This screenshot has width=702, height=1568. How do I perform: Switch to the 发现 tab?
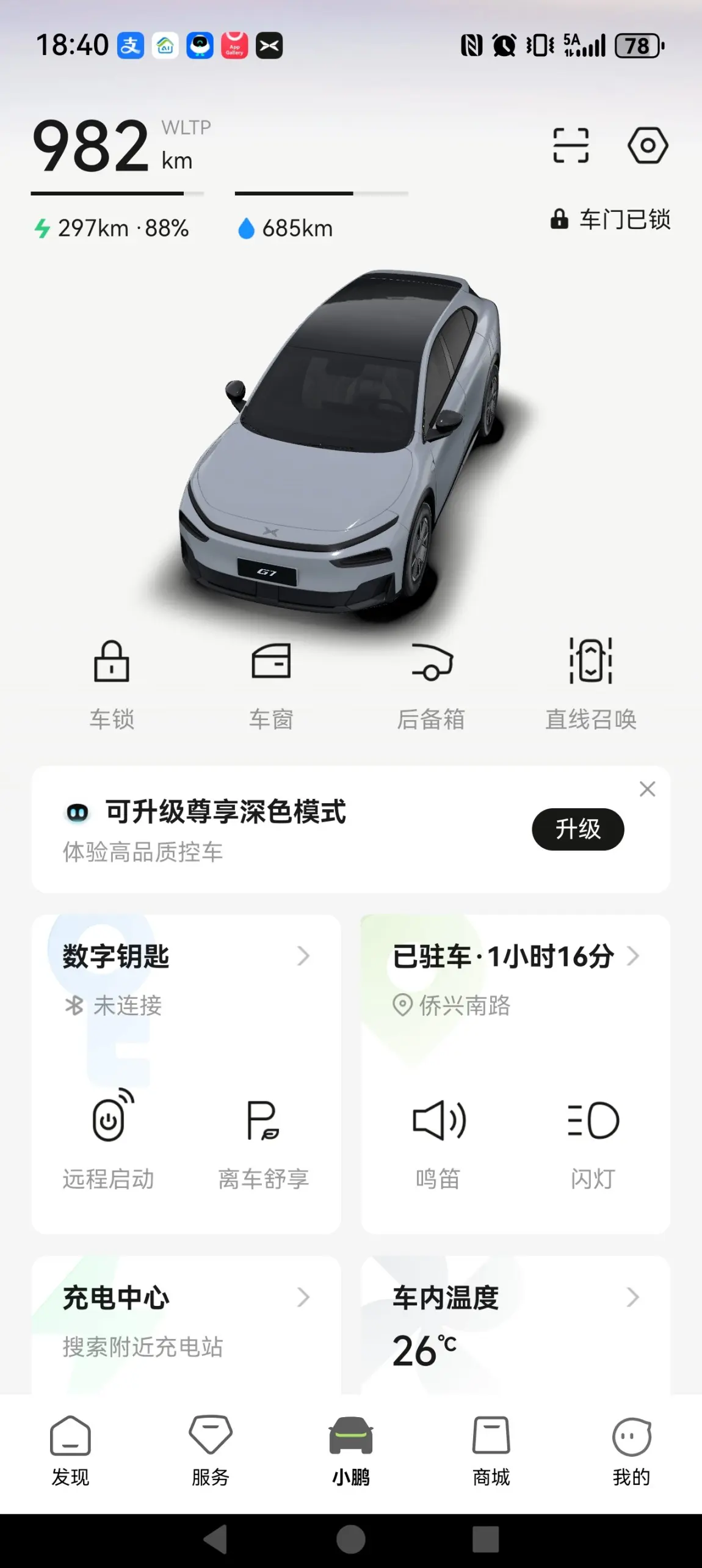click(70, 1451)
